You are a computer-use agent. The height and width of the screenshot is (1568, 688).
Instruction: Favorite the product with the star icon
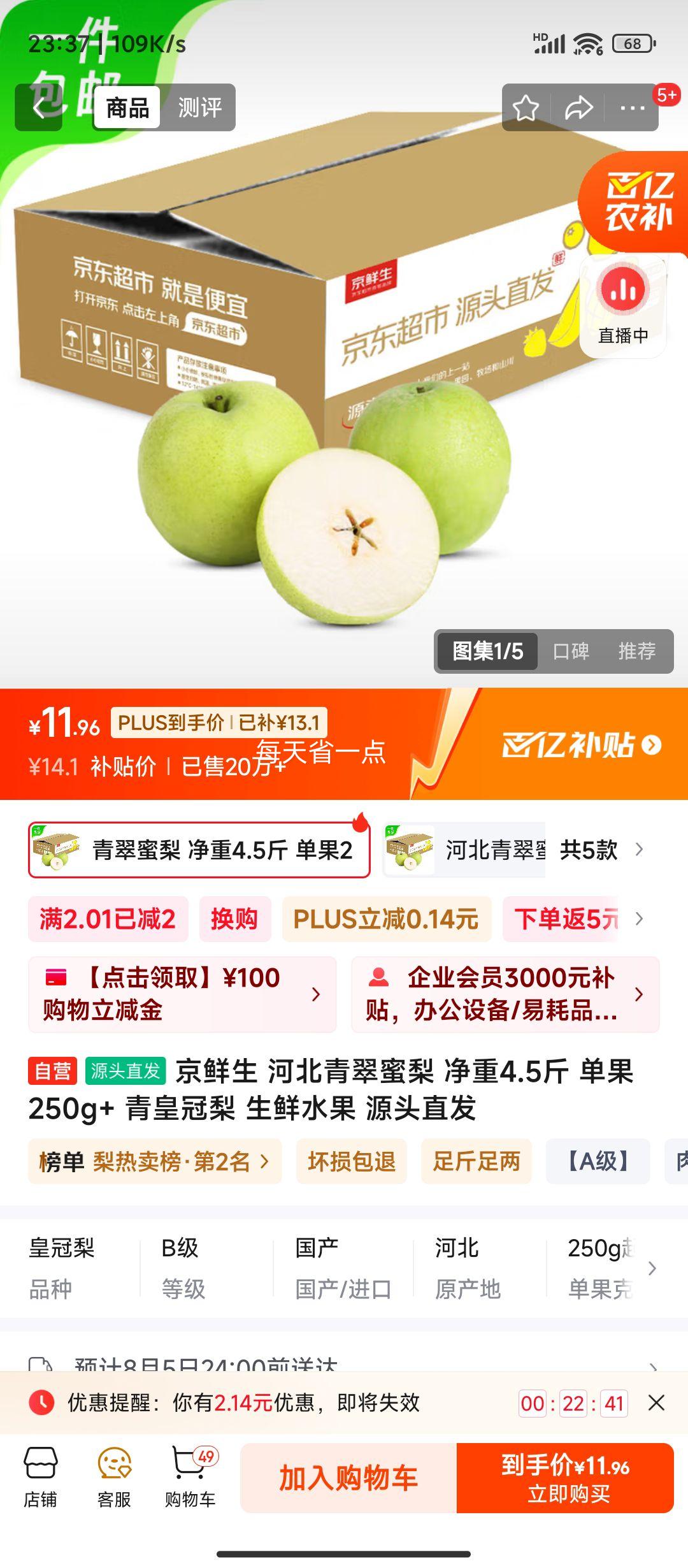pyautogui.click(x=526, y=108)
